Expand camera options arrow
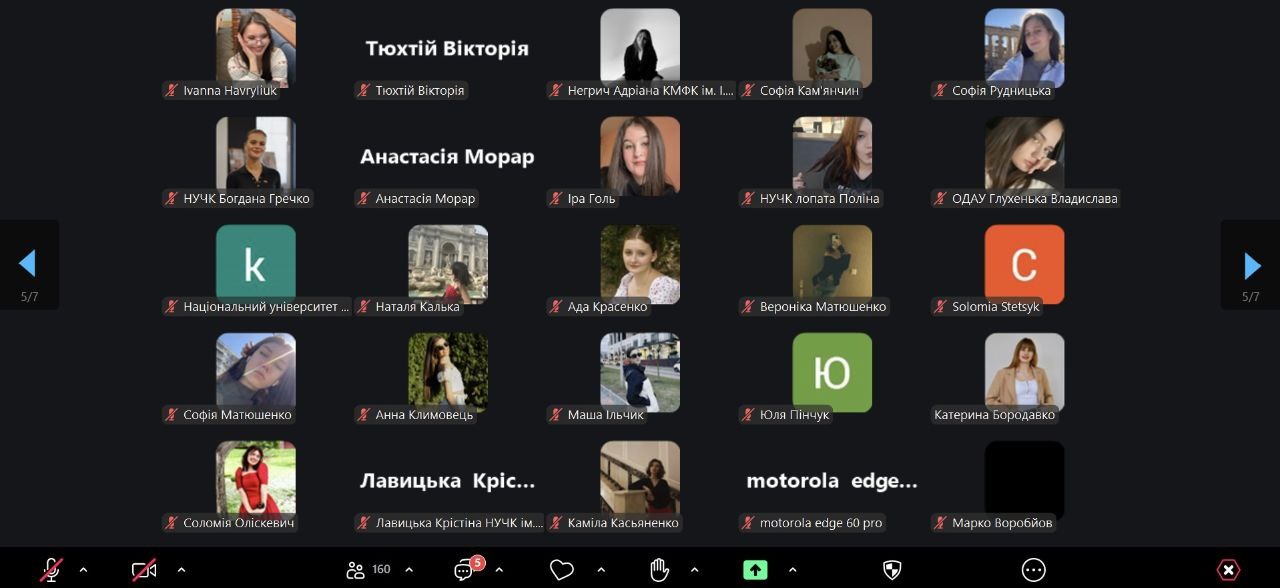The image size is (1280, 588). [x=181, y=570]
